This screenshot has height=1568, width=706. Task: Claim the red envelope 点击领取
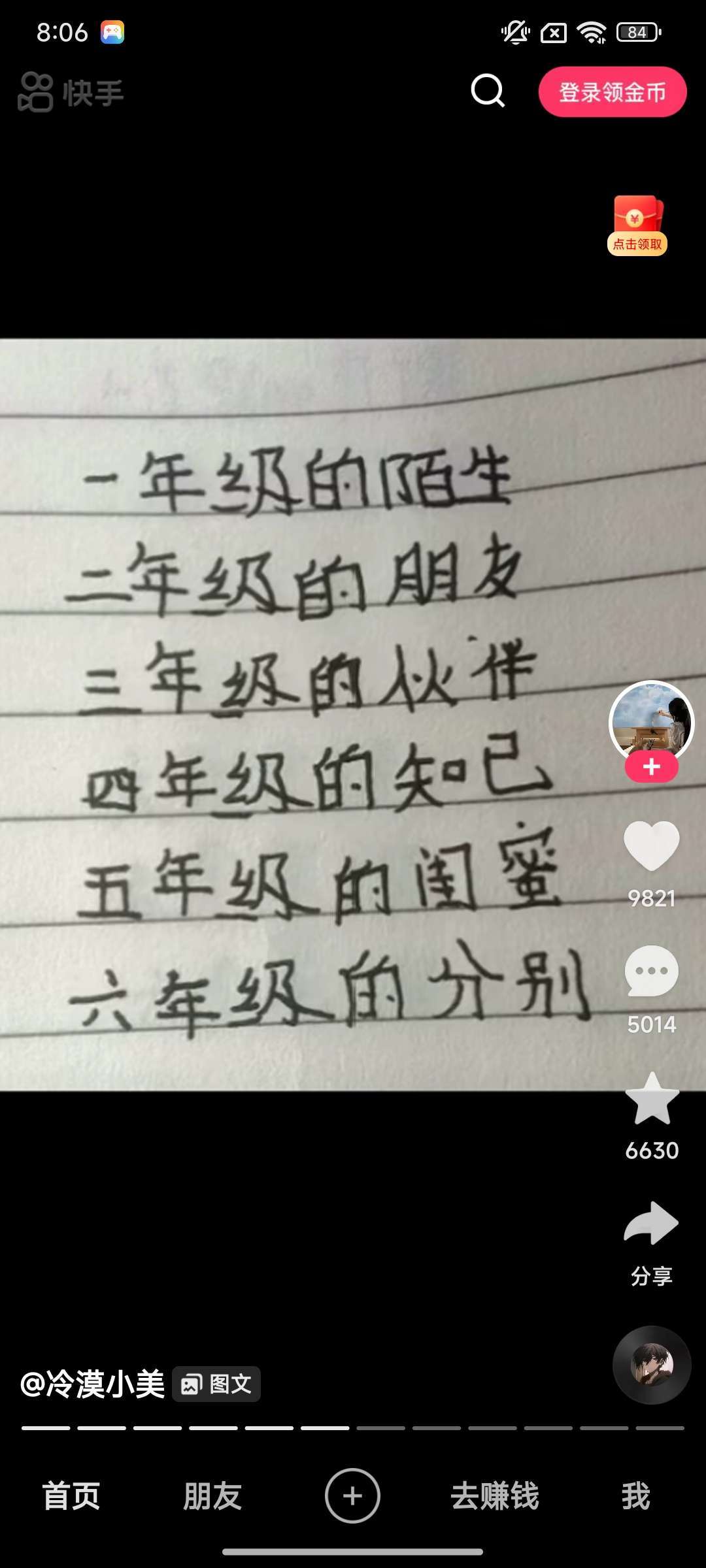tap(637, 225)
